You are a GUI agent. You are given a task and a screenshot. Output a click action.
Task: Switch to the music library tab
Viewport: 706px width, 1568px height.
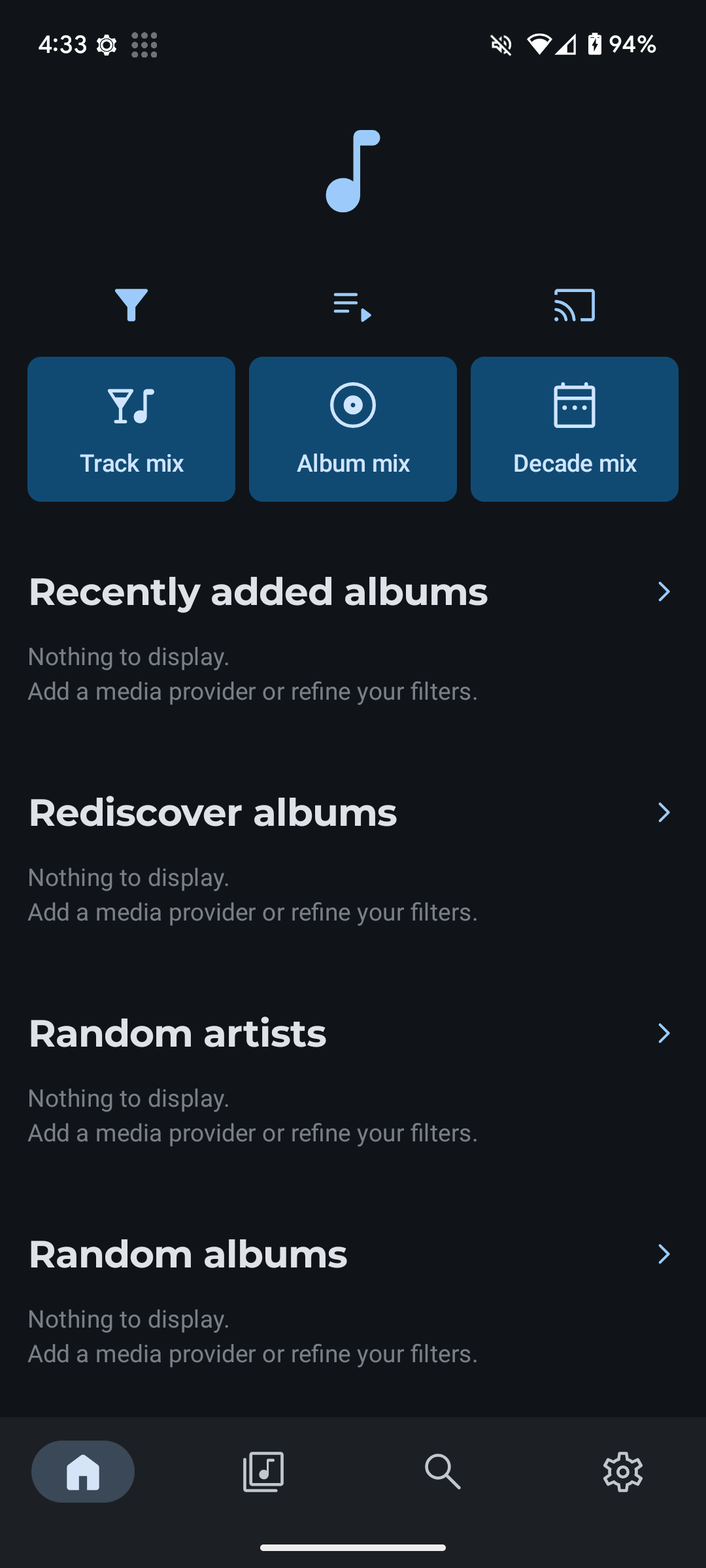click(x=263, y=1471)
